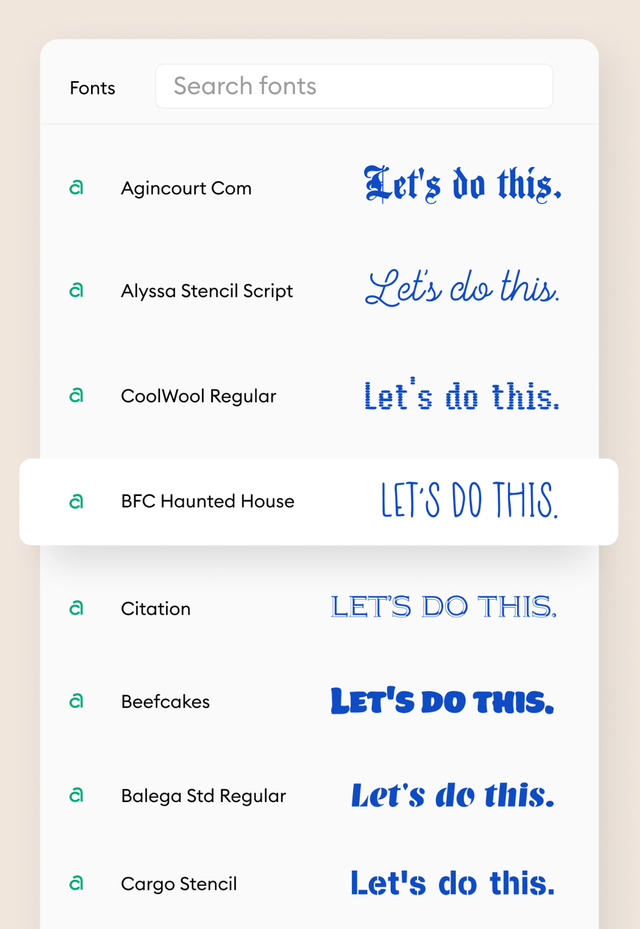Select the Agincourt Com font

186,188
